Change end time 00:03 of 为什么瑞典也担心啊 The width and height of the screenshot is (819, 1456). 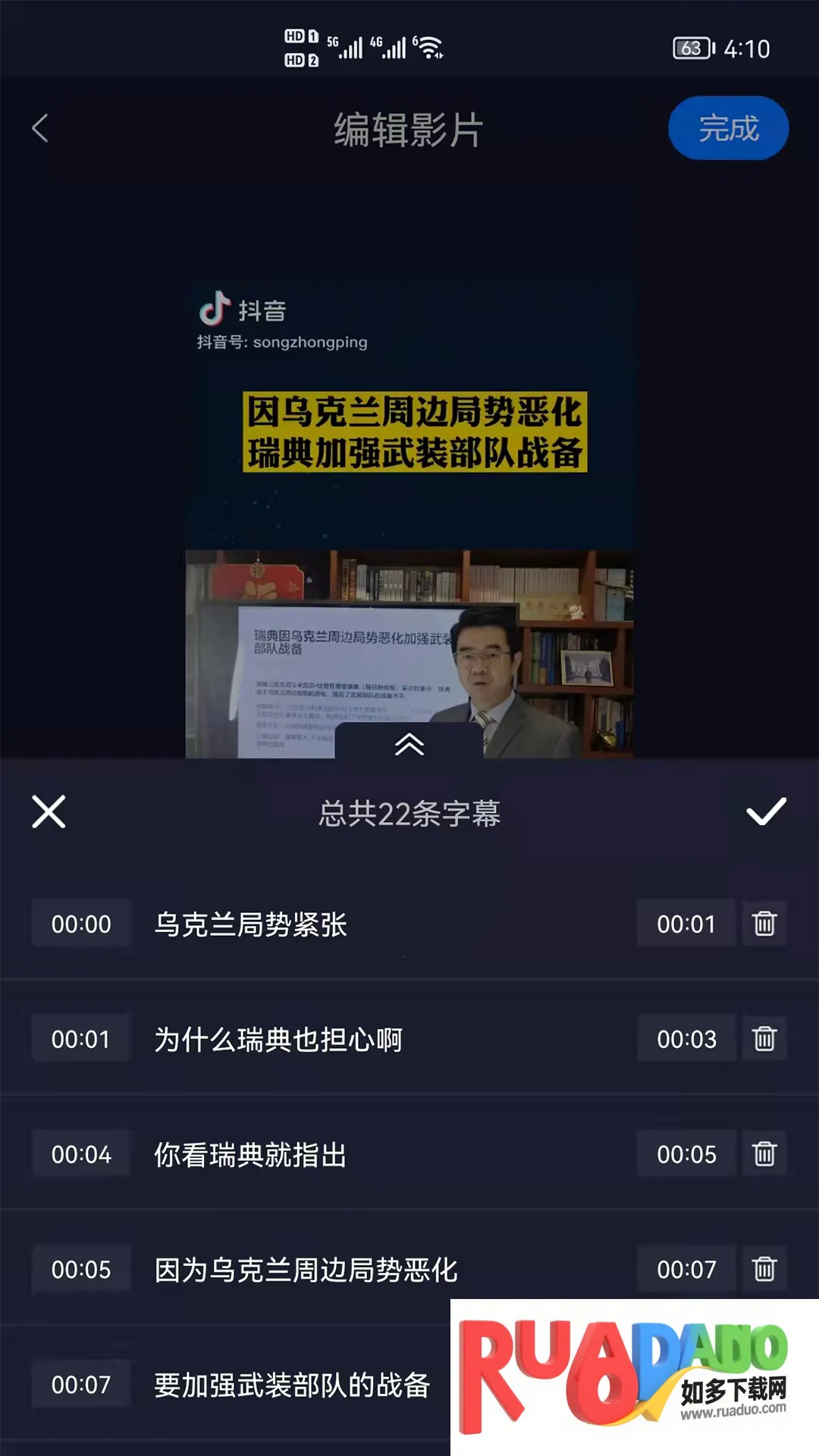[x=686, y=1039]
